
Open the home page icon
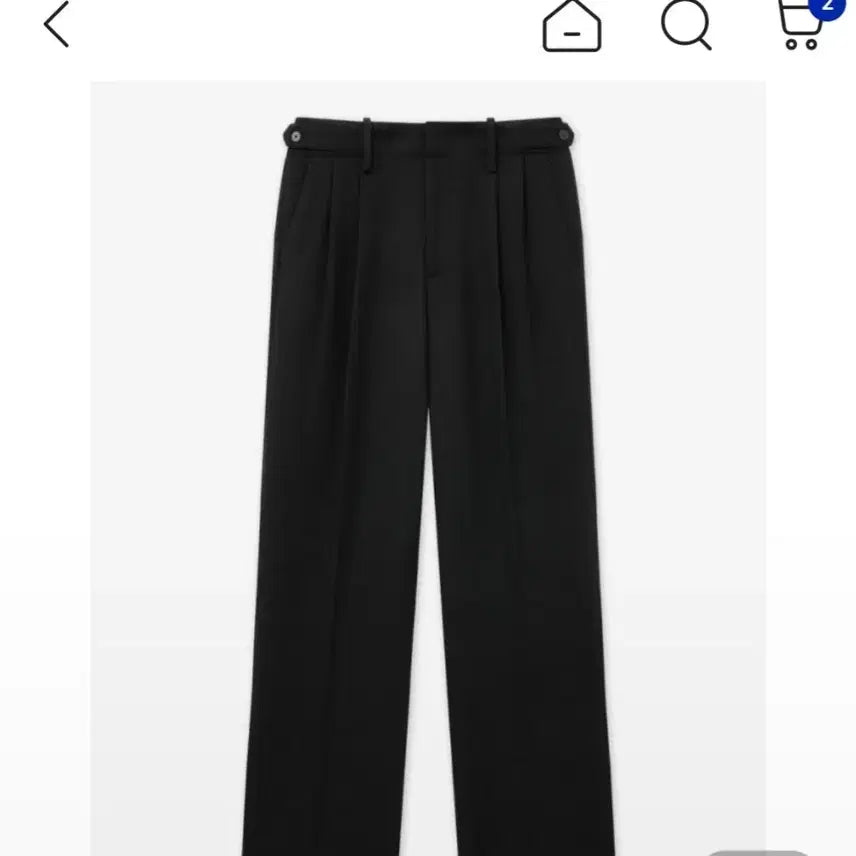coord(572,24)
